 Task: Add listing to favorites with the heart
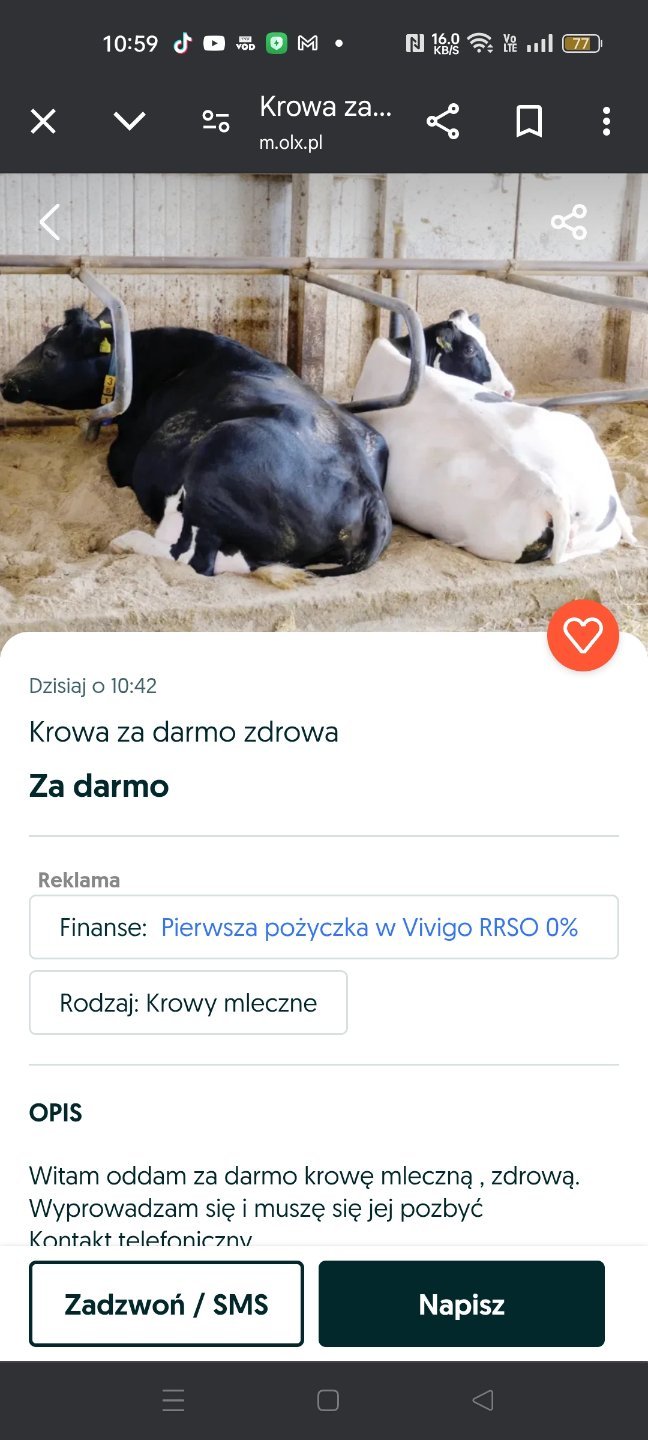pos(583,635)
